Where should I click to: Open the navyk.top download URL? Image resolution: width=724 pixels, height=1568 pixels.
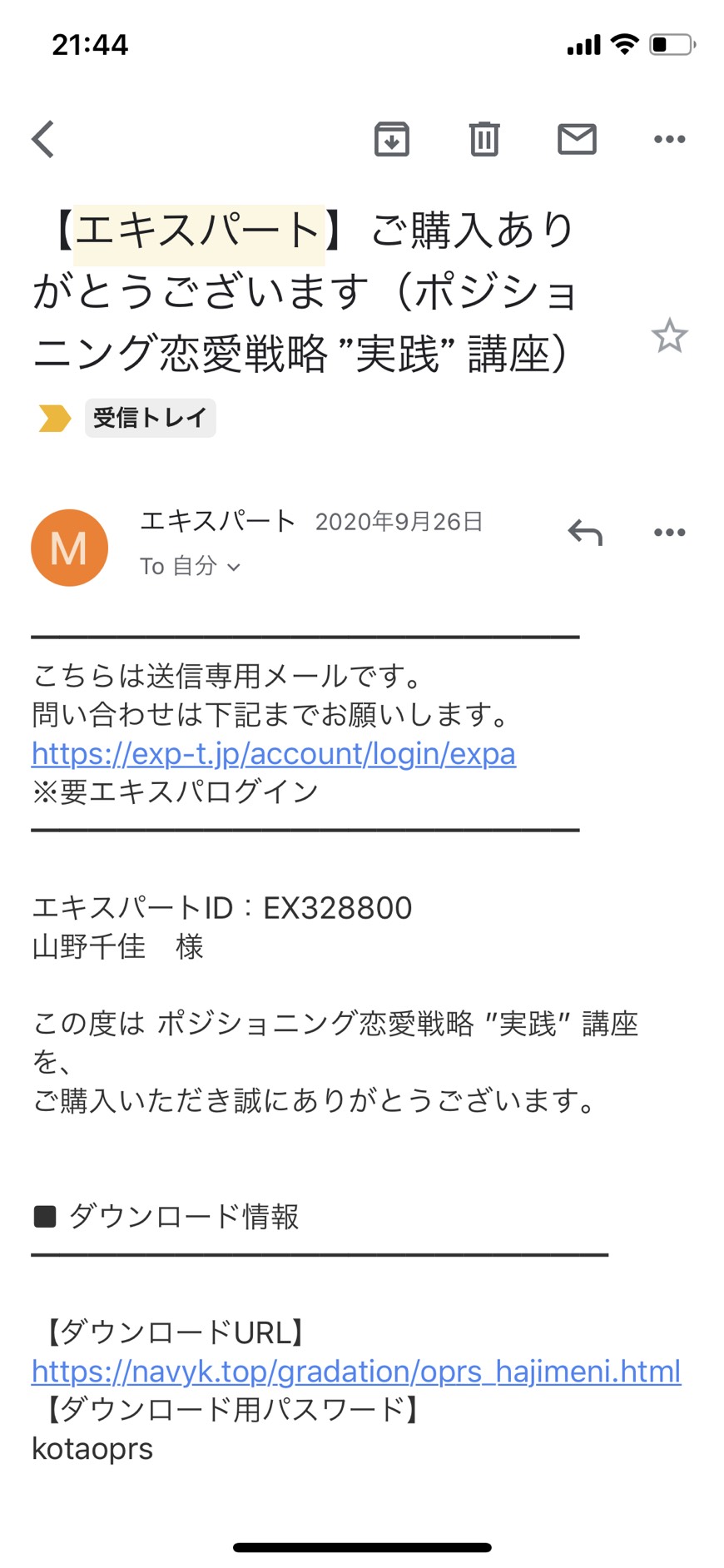(356, 1372)
